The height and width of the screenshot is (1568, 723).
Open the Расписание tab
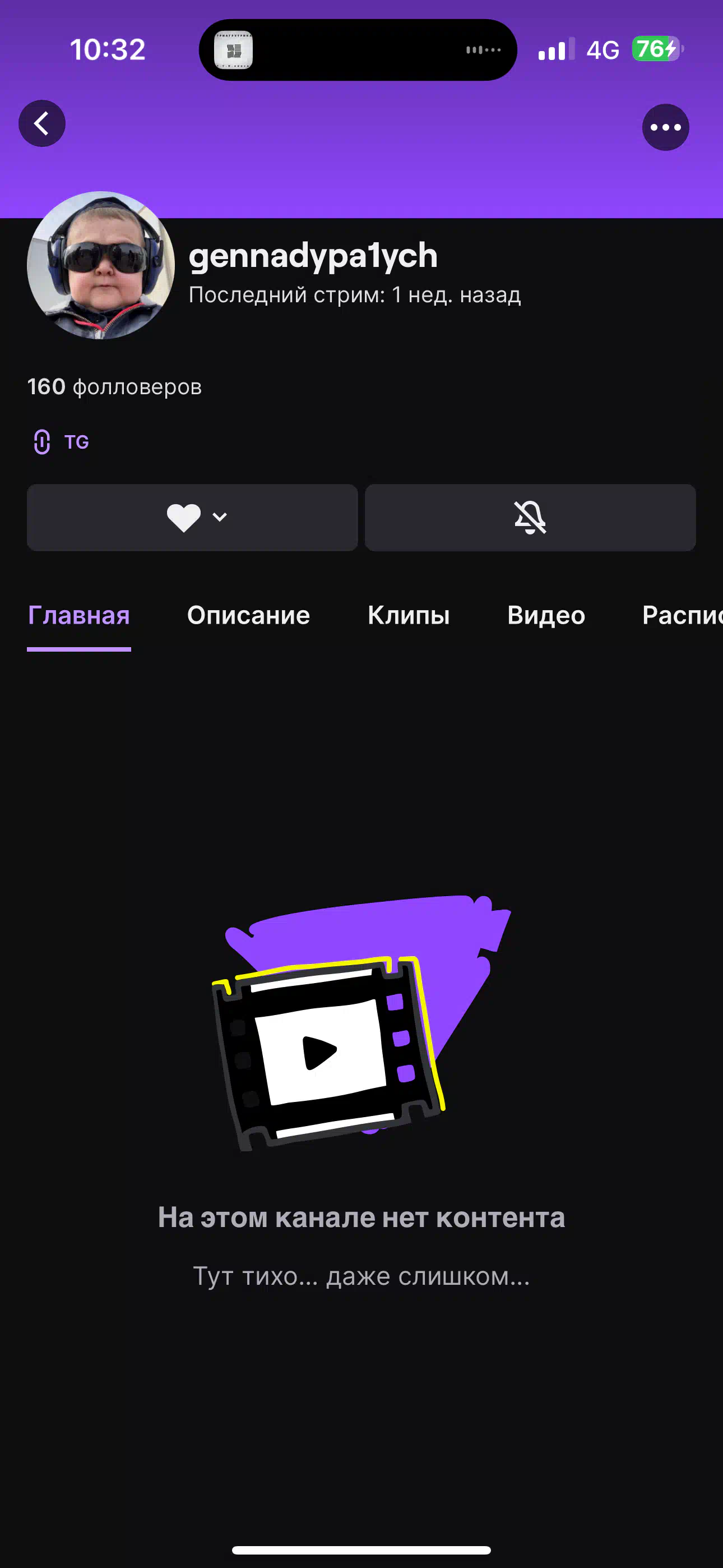pyautogui.click(x=682, y=615)
